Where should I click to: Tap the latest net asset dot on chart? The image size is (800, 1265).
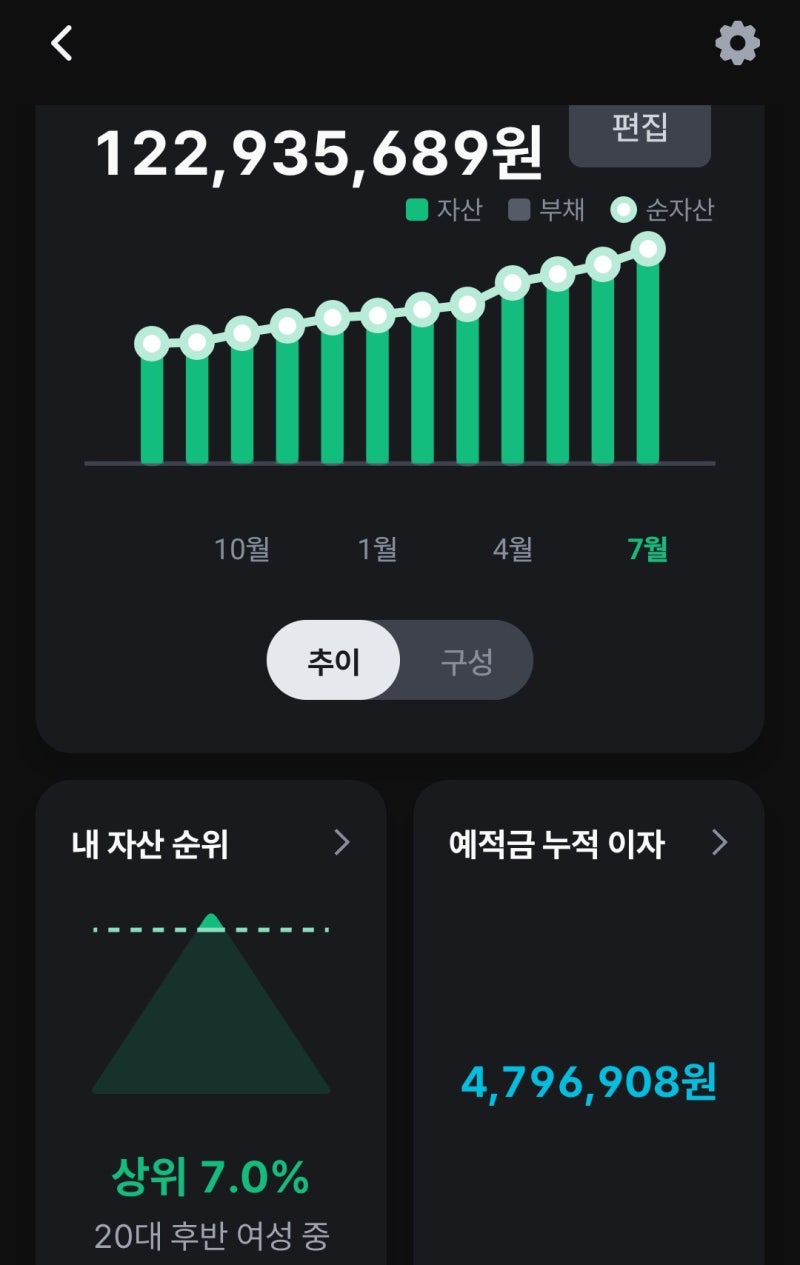(x=651, y=247)
